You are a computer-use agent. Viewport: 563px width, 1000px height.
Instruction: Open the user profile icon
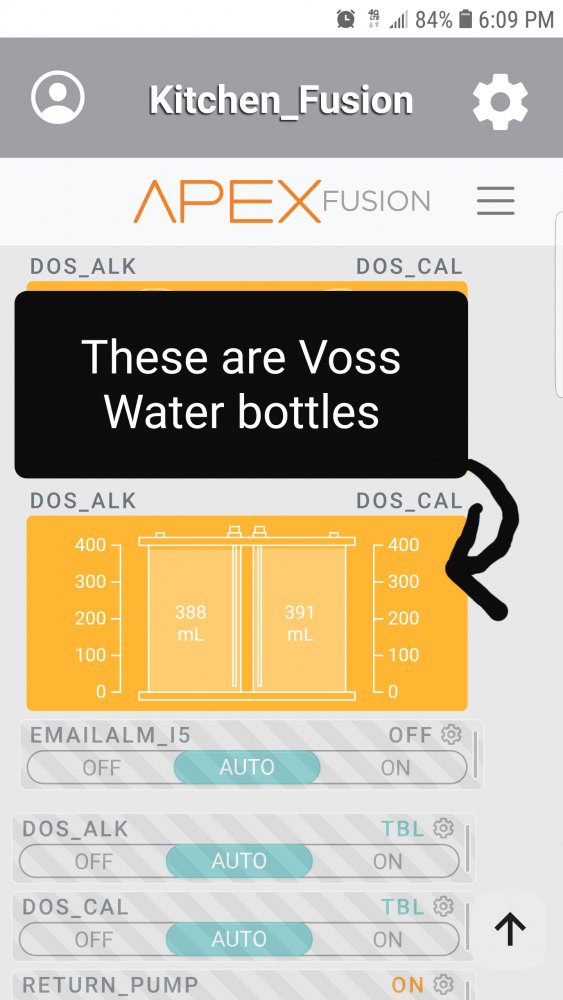(57, 97)
